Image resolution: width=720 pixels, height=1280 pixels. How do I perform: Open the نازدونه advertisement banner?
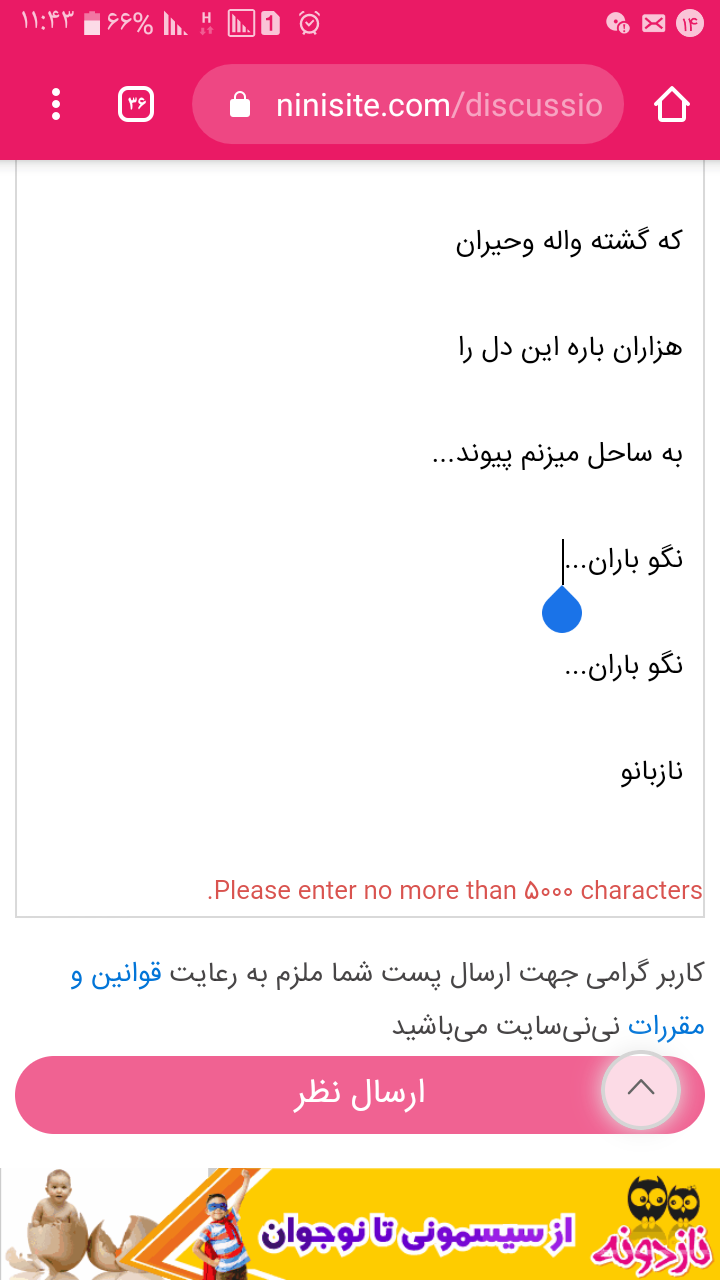(x=360, y=1224)
